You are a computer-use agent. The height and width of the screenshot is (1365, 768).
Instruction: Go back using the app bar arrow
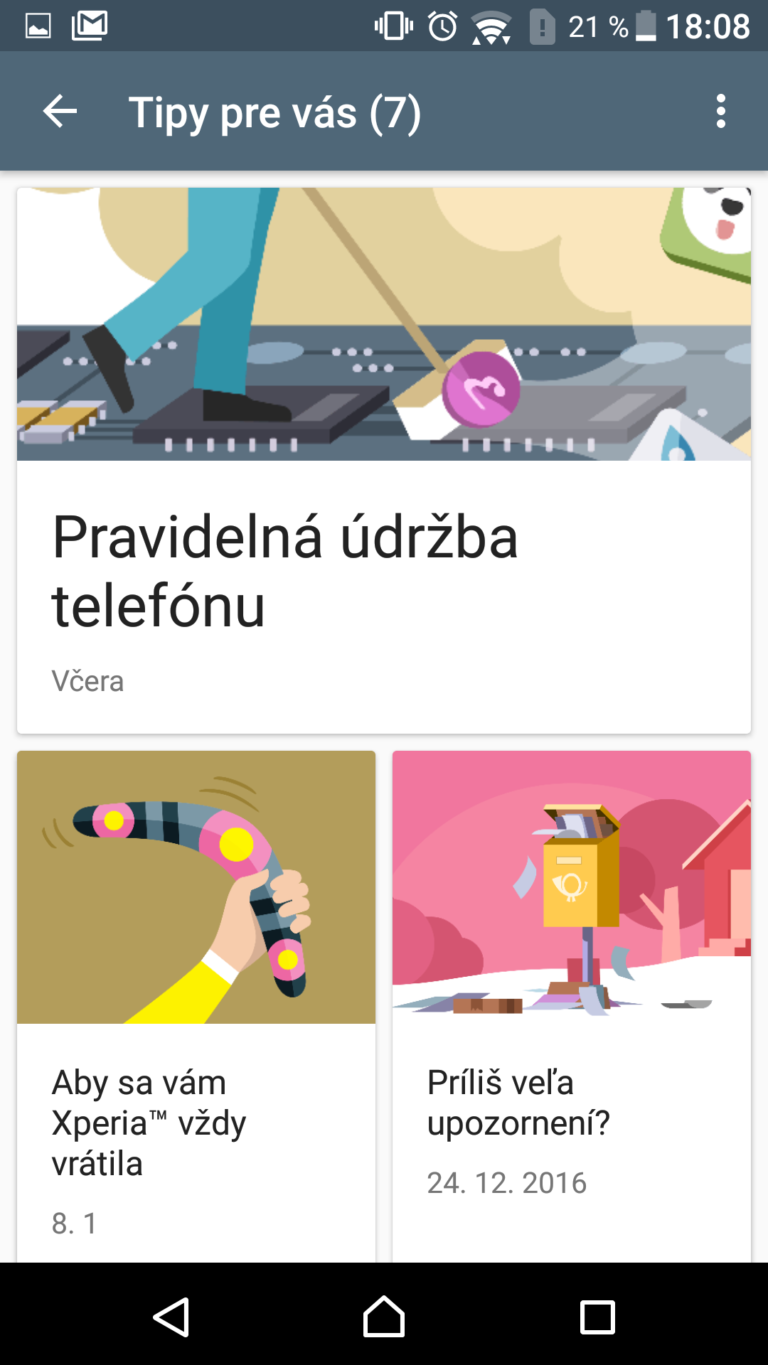[x=60, y=111]
